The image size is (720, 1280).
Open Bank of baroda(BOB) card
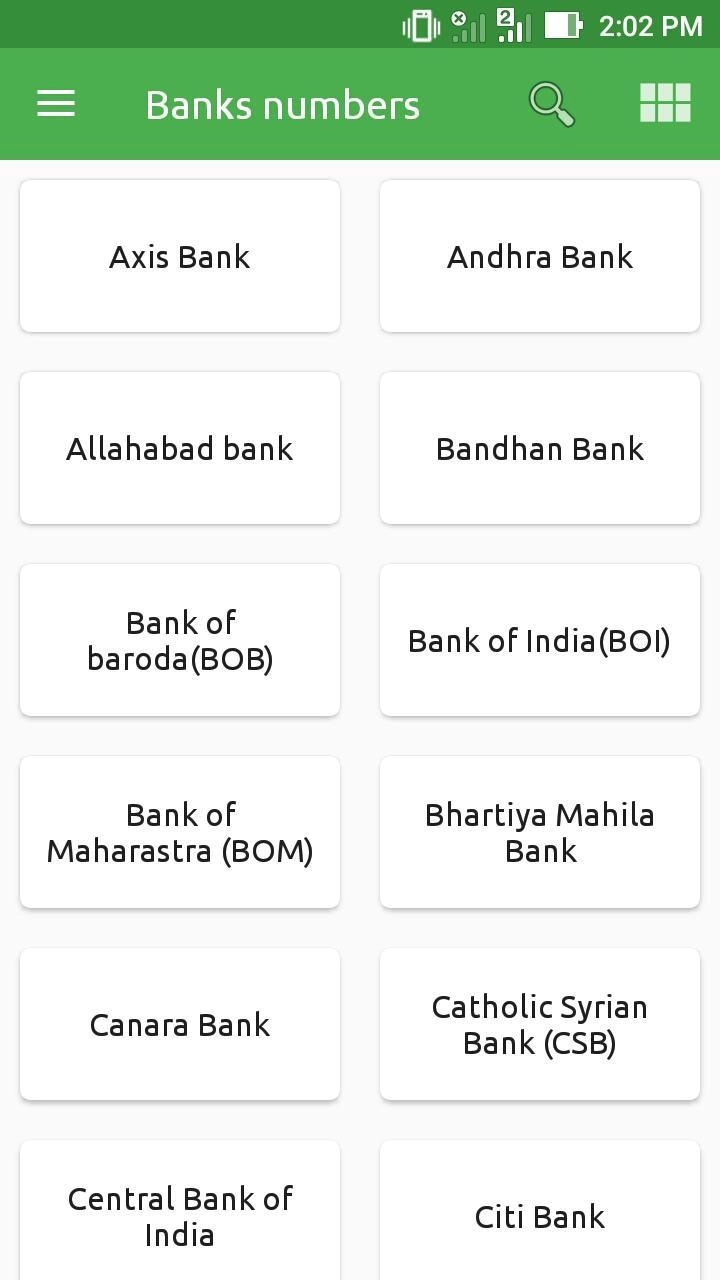click(x=180, y=640)
